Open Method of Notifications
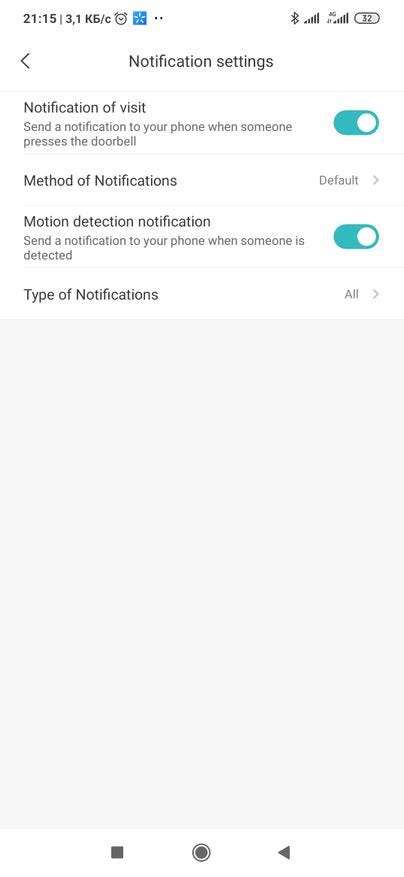The height and width of the screenshot is (877, 404). pos(202,180)
